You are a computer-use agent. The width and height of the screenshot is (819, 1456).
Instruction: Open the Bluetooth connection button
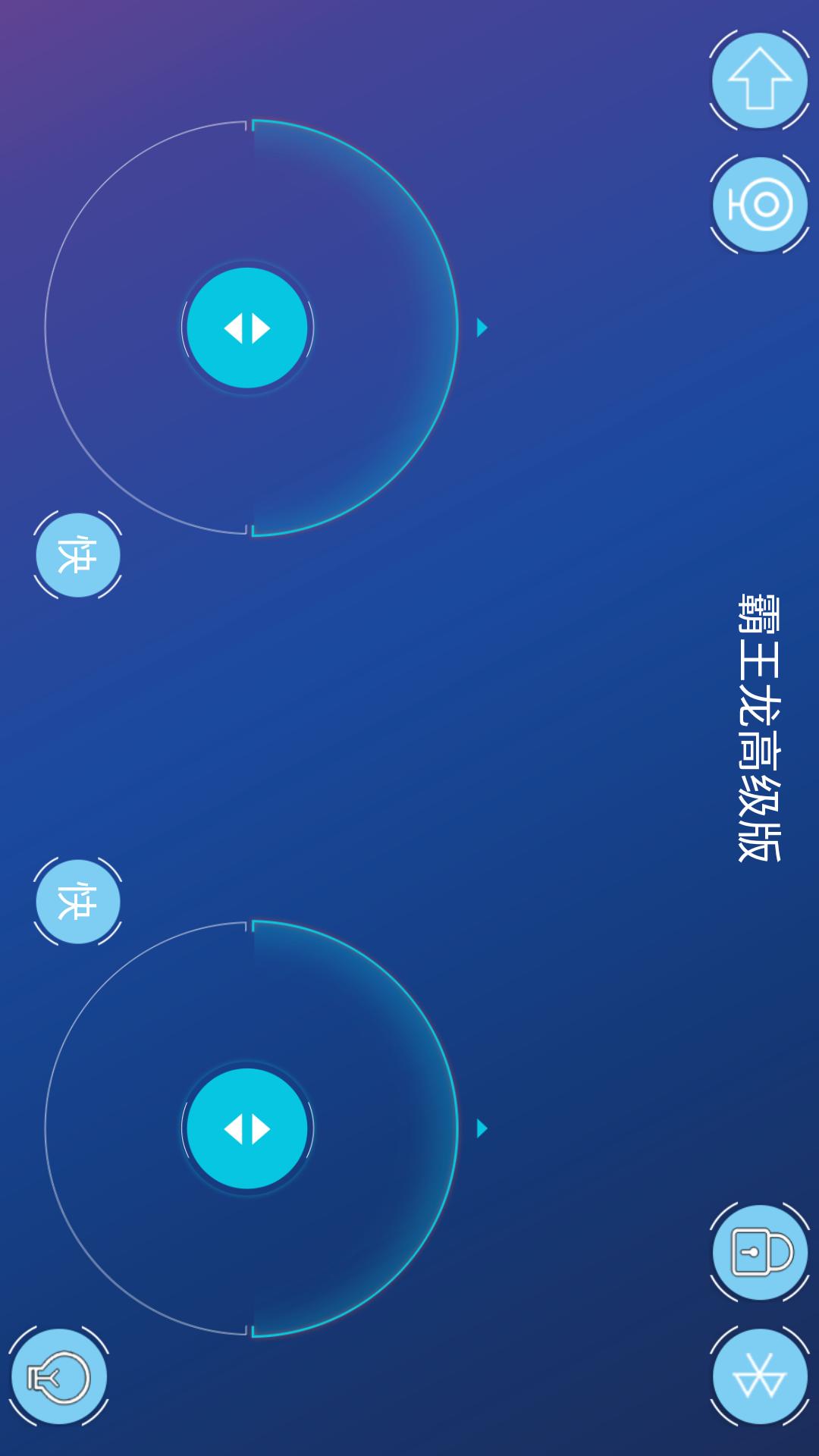[x=759, y=1376]
